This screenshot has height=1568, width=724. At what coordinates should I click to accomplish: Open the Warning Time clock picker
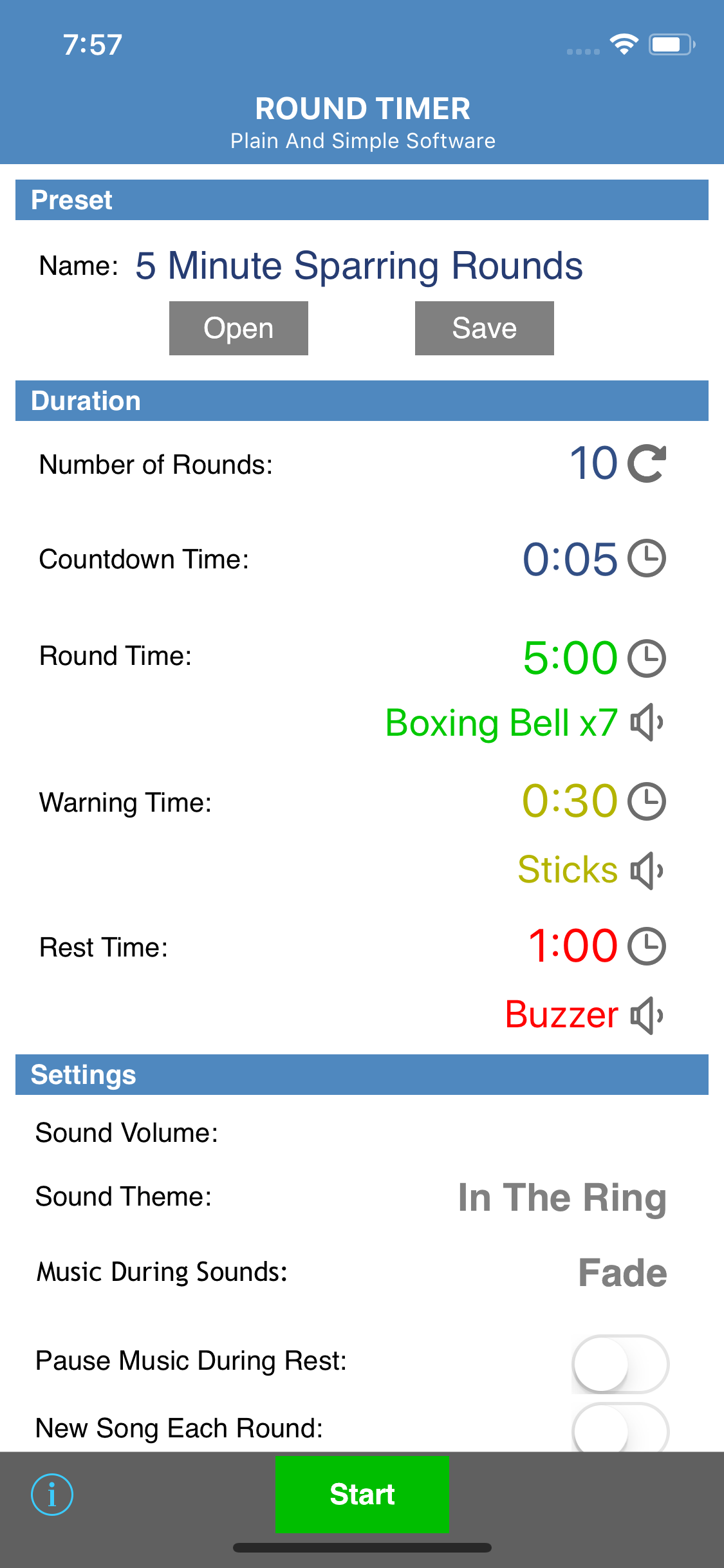[647, 801]
